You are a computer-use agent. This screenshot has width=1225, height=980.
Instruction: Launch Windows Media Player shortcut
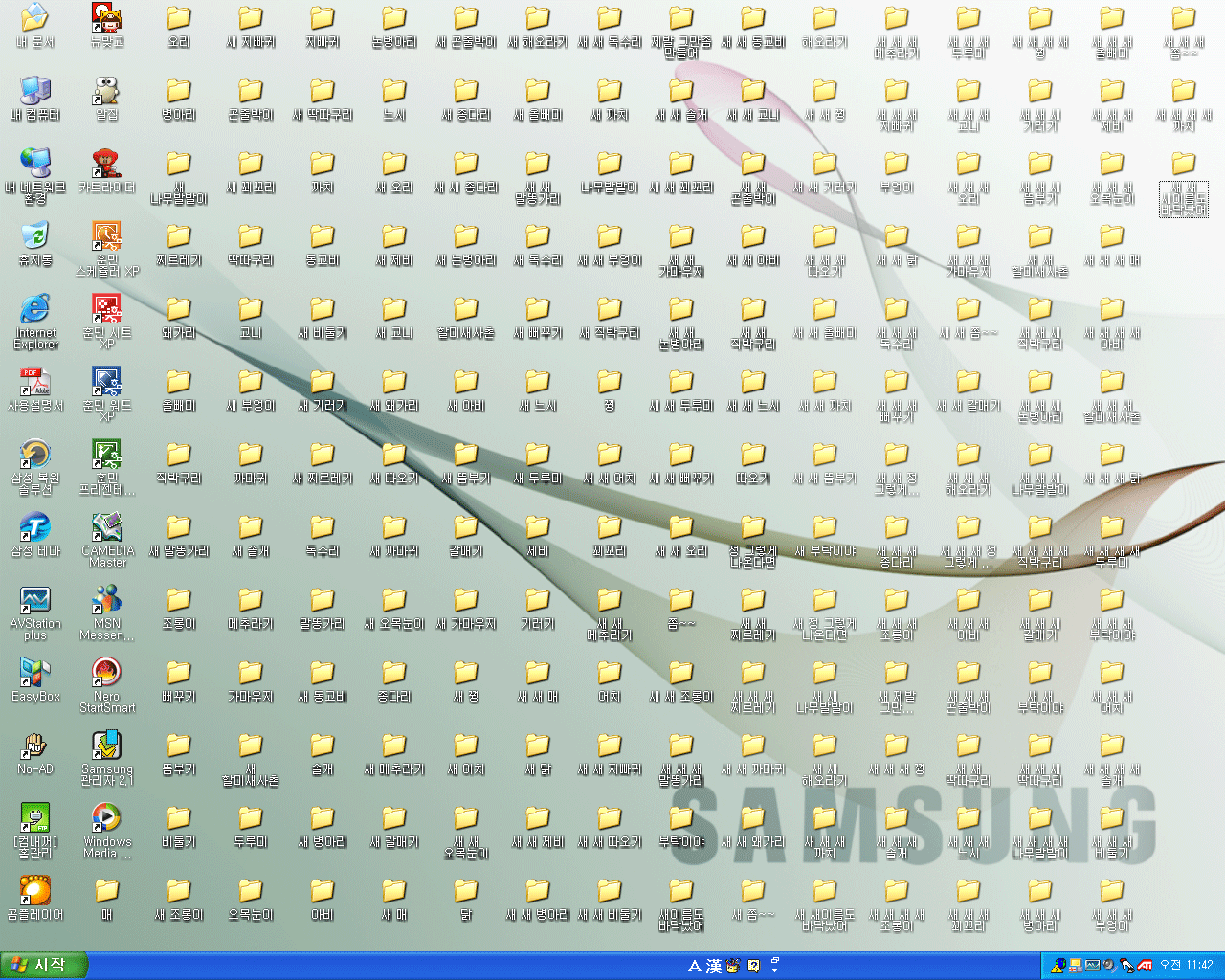[106, 818]
